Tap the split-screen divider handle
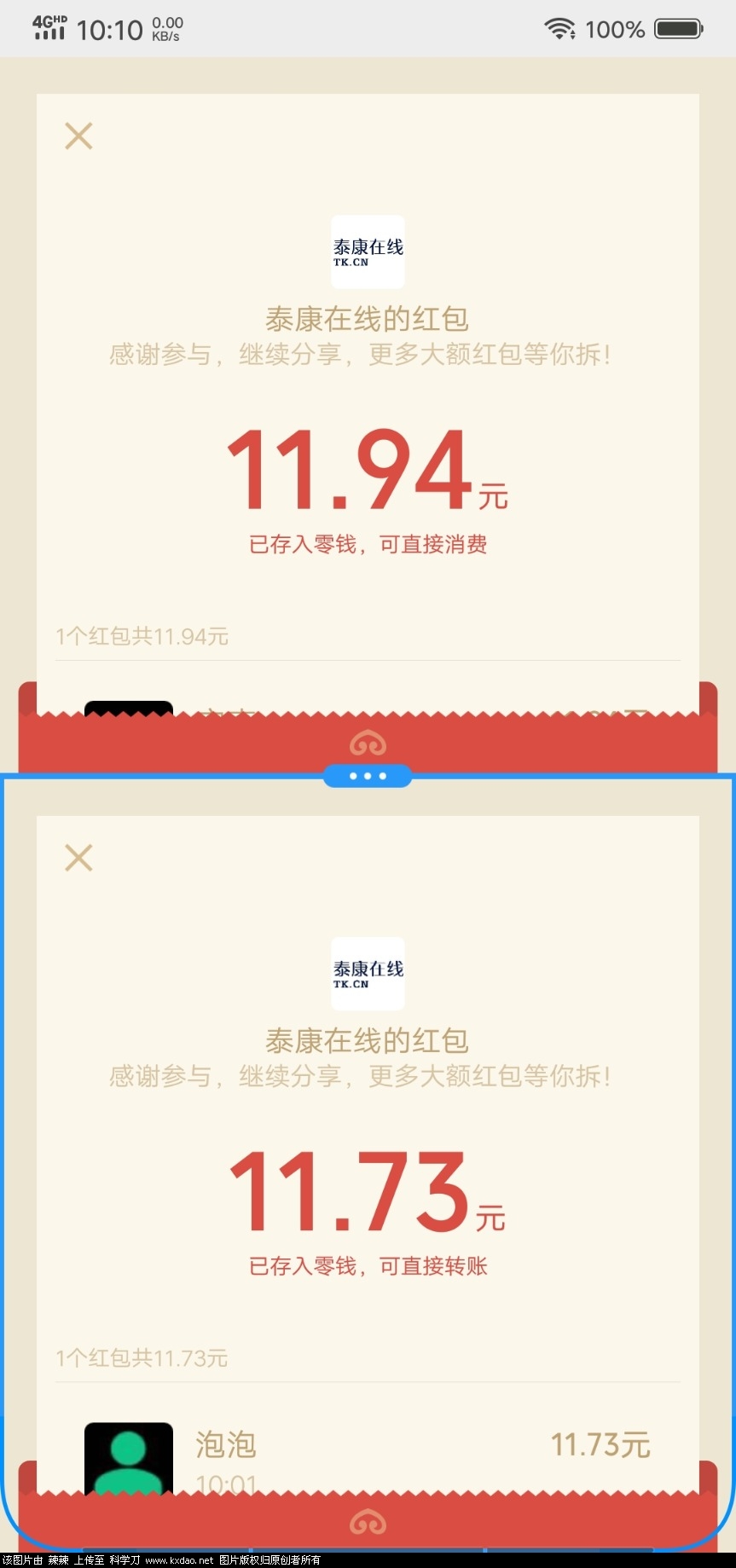 click(x=368, y=776)
